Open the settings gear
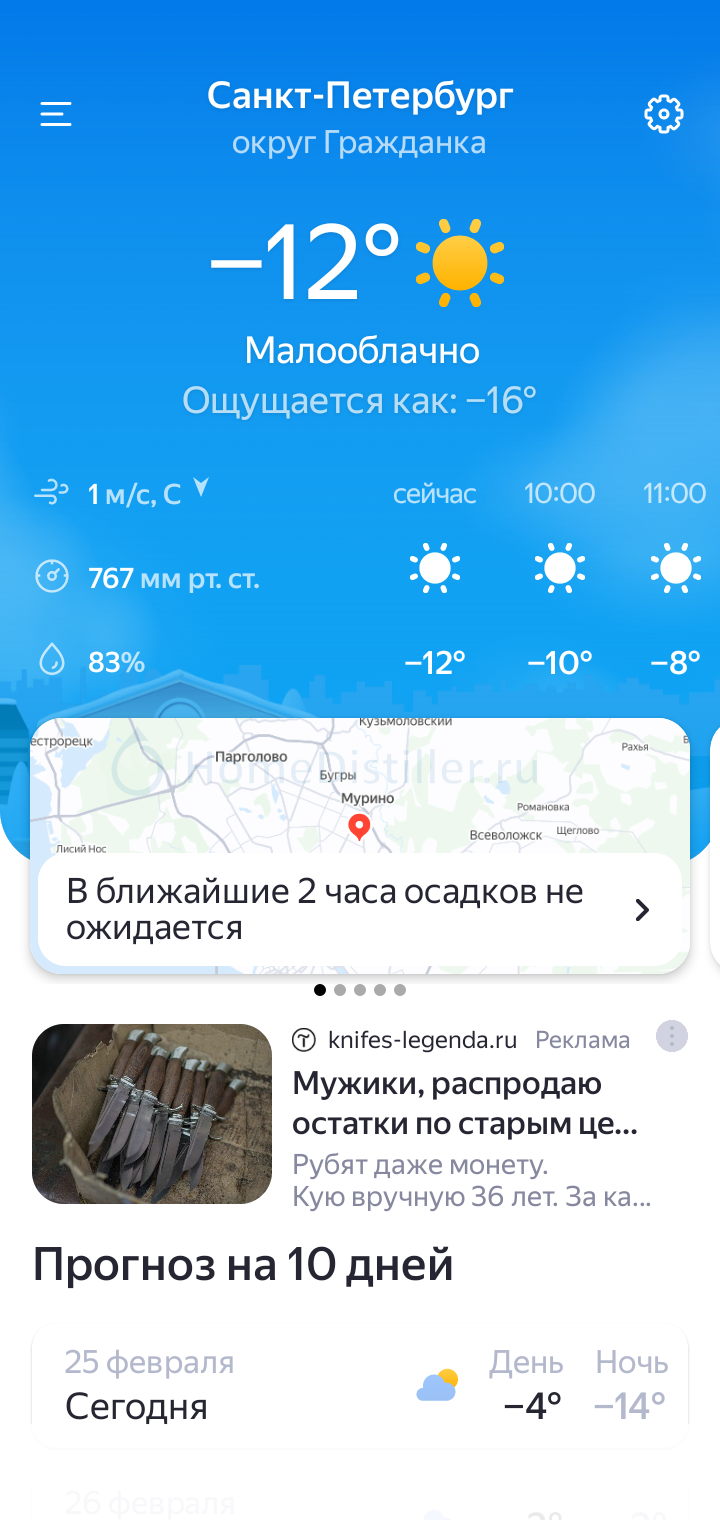720x1520 pixels. [663, 114]
